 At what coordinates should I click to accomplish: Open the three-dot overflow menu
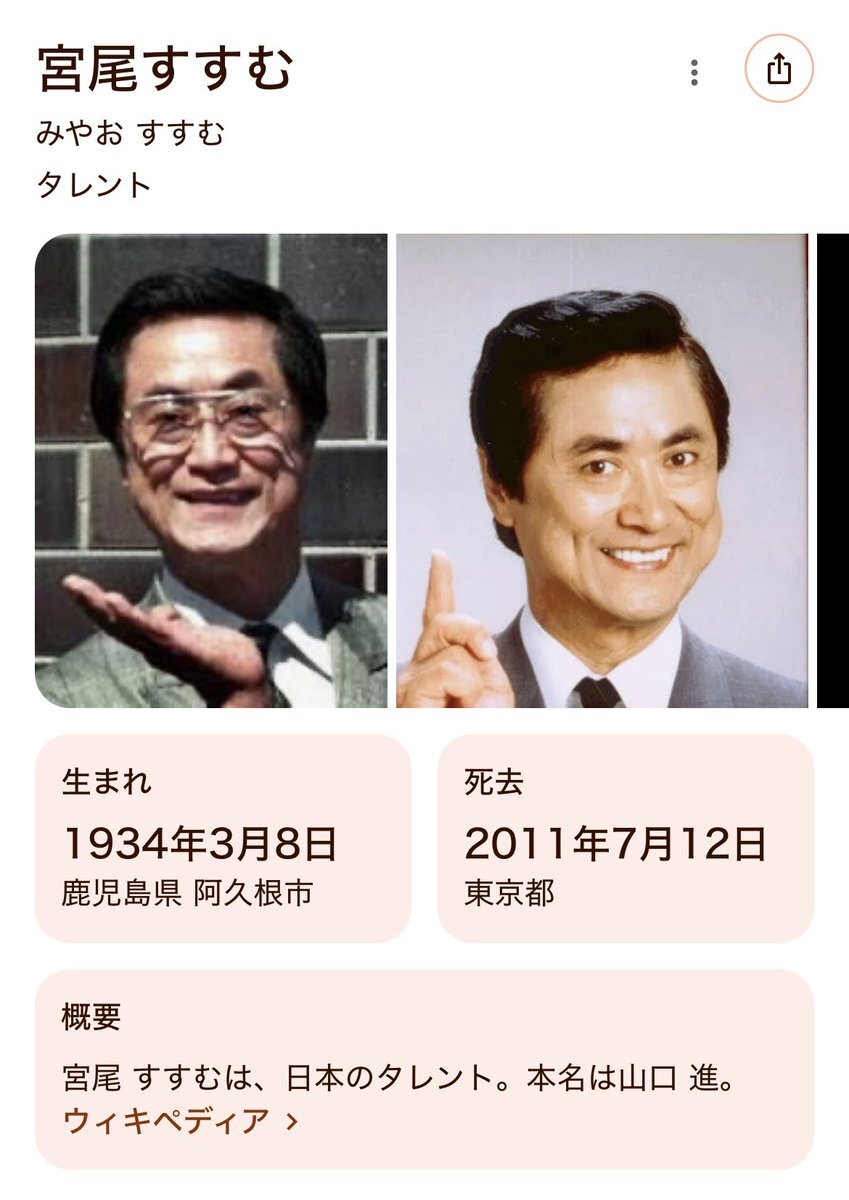(694, 72)
